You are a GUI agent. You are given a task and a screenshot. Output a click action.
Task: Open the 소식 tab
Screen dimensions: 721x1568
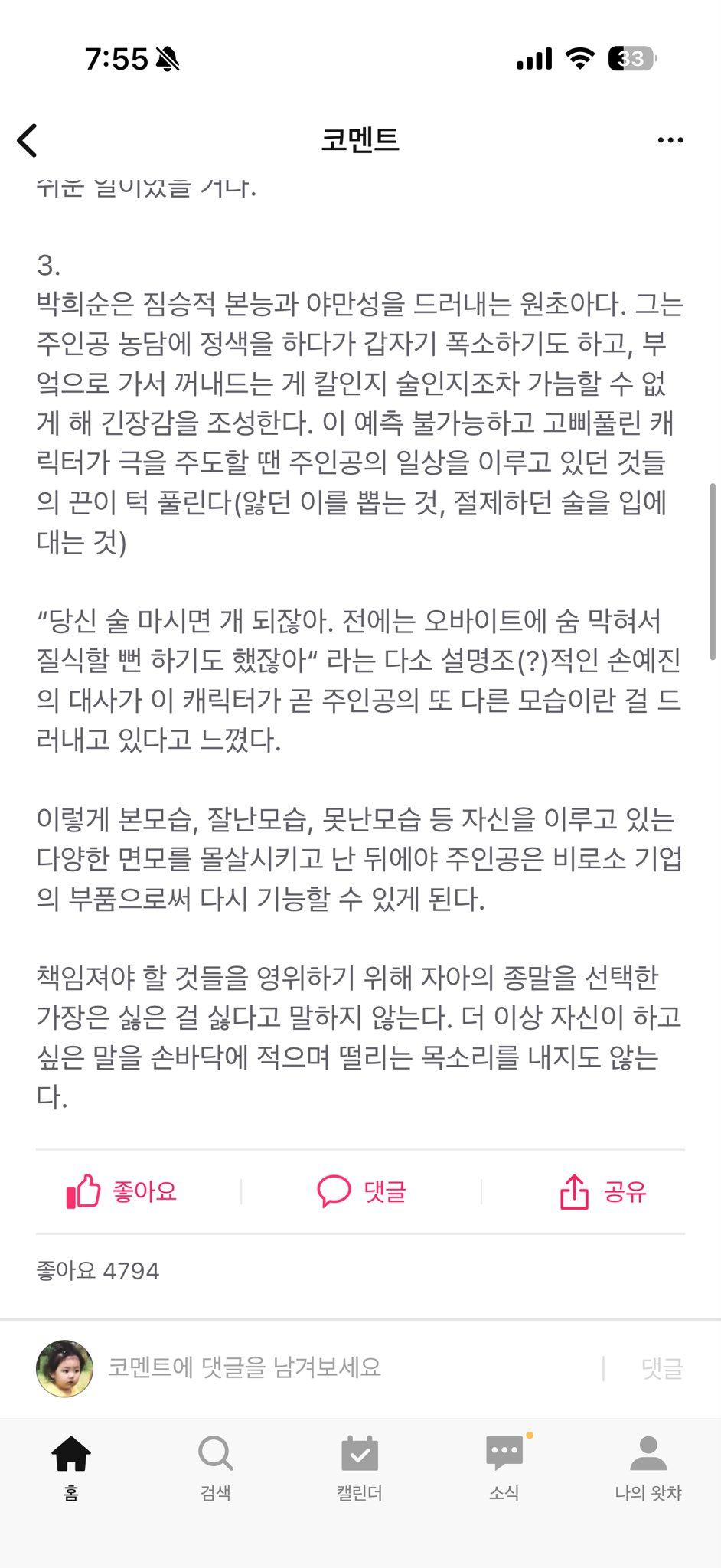pos(504,1467)
